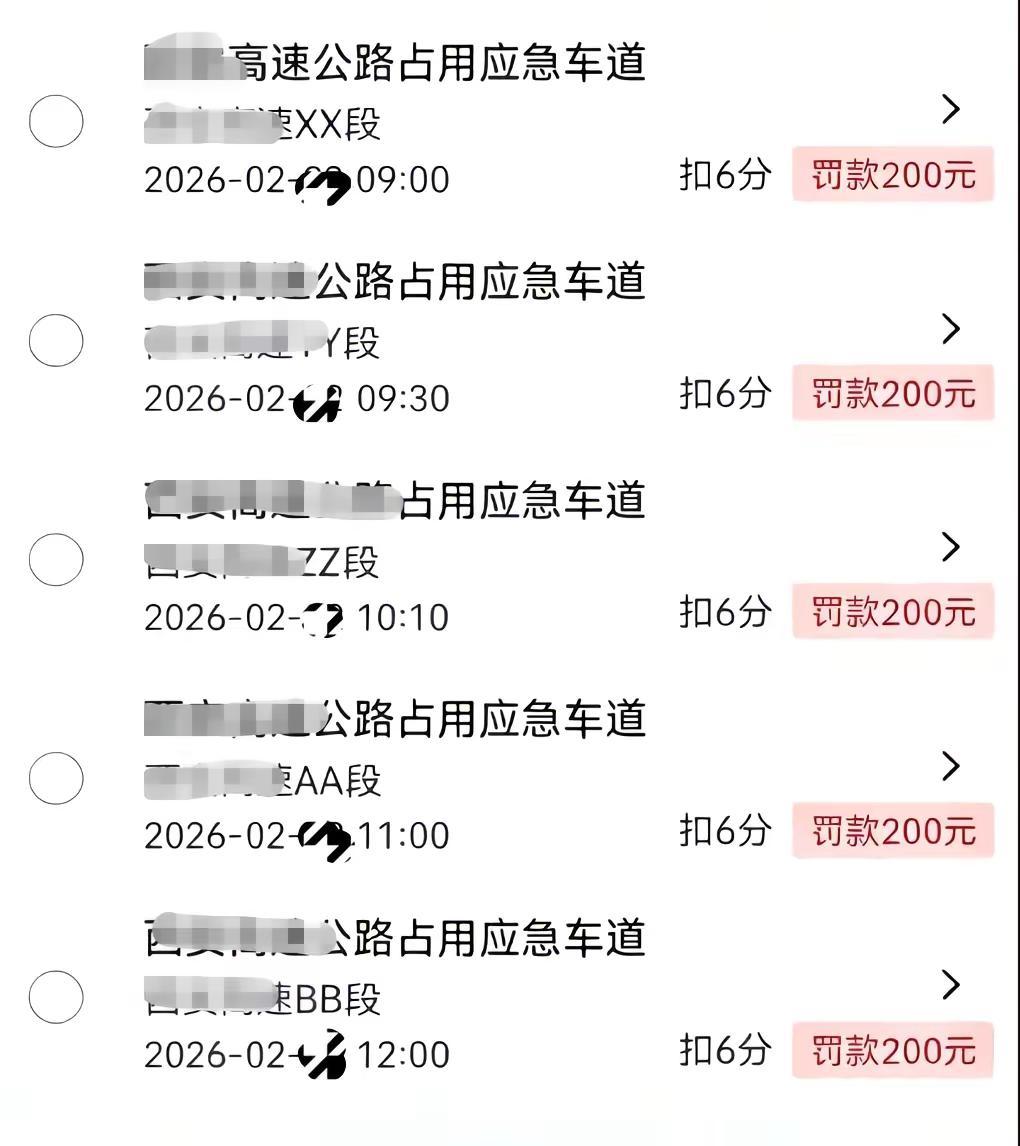This screenshot has height=1146, width=1020.
Task: Select the AA段 violation's selection circle
Action: [x=56, y=778]
